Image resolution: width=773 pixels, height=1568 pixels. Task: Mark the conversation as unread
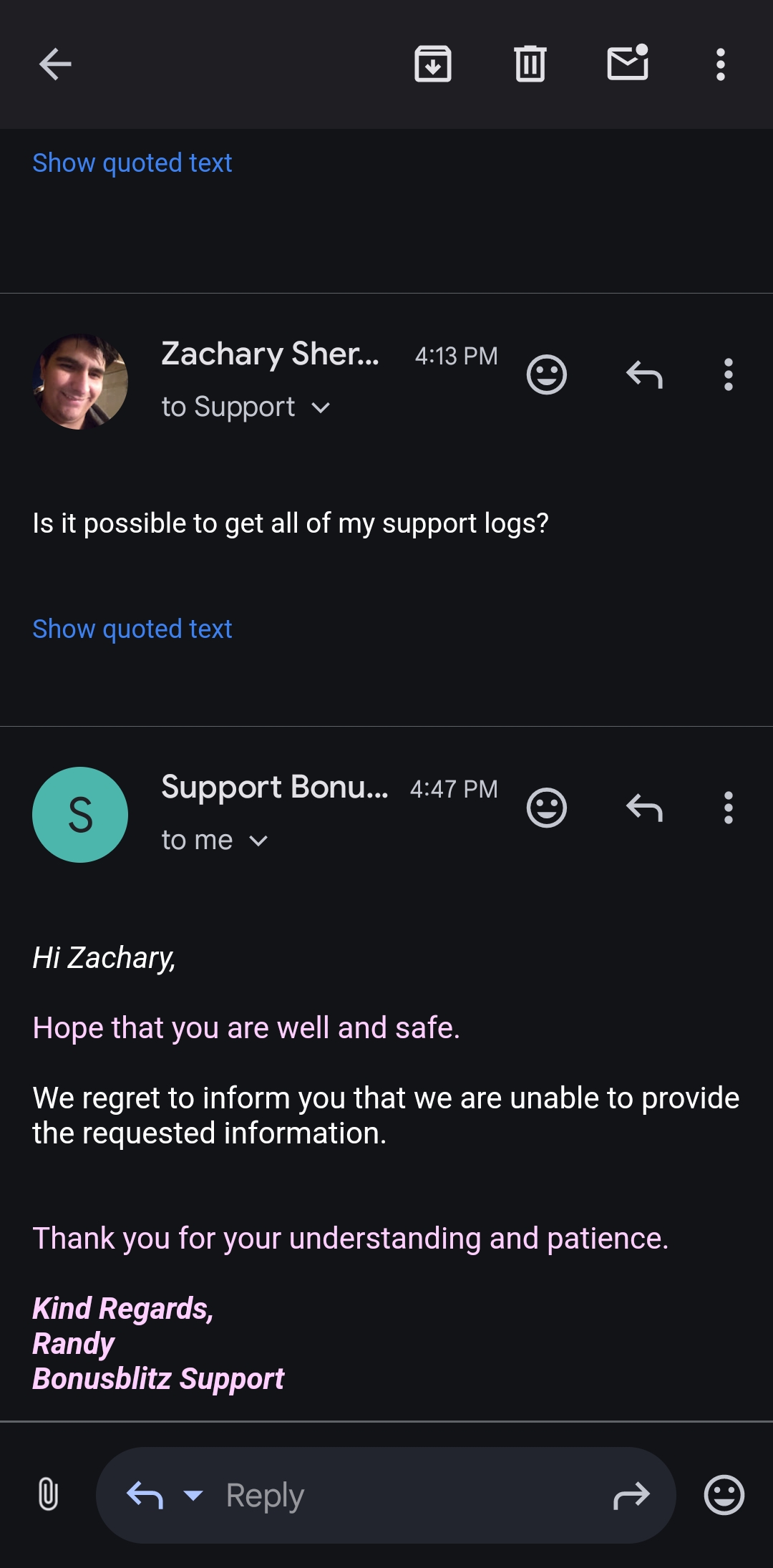628,64
